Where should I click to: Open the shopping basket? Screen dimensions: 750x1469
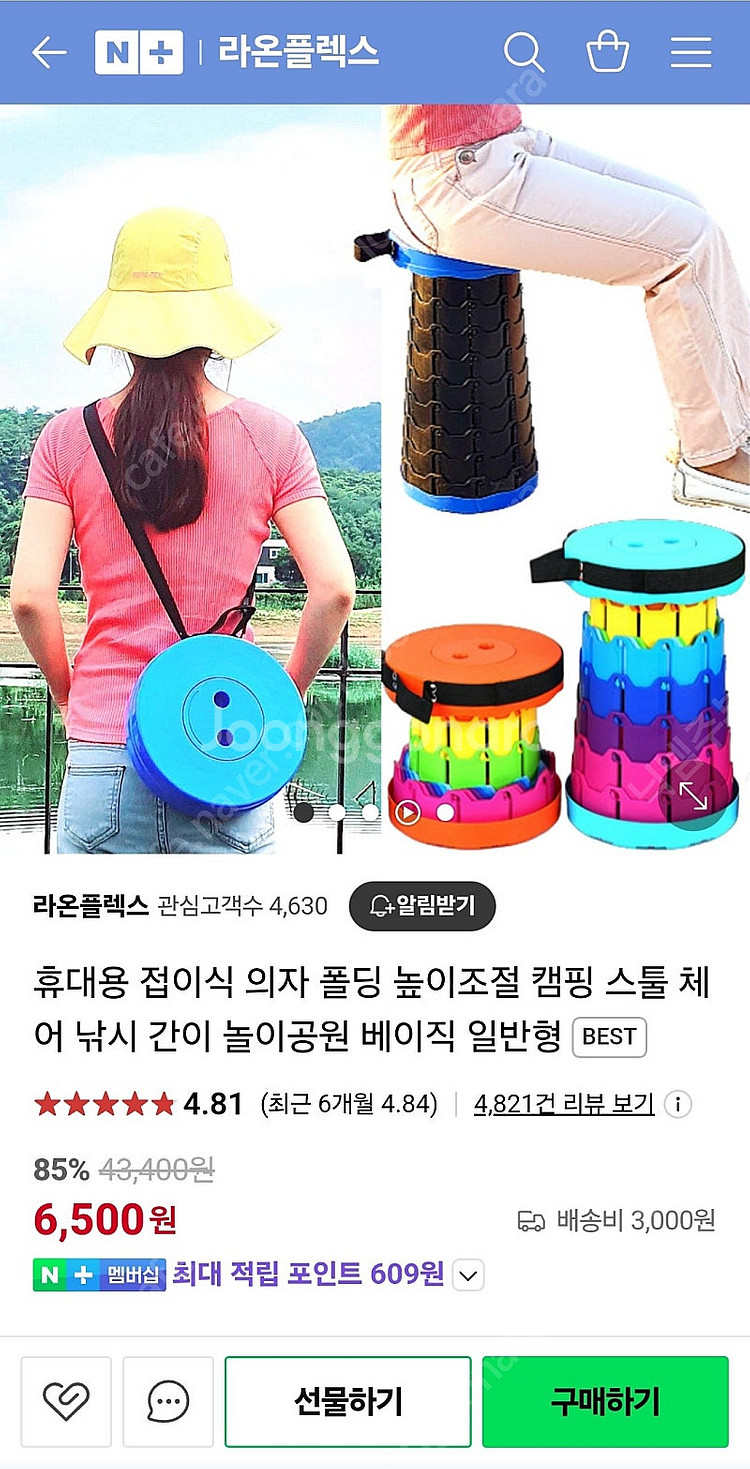coord(607,52)
